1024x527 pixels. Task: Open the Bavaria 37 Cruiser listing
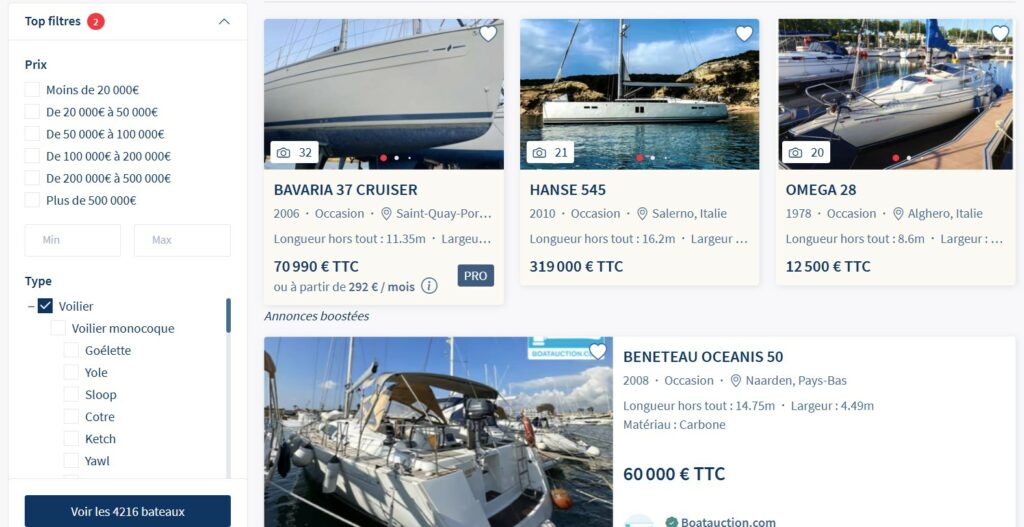(345, 189)
